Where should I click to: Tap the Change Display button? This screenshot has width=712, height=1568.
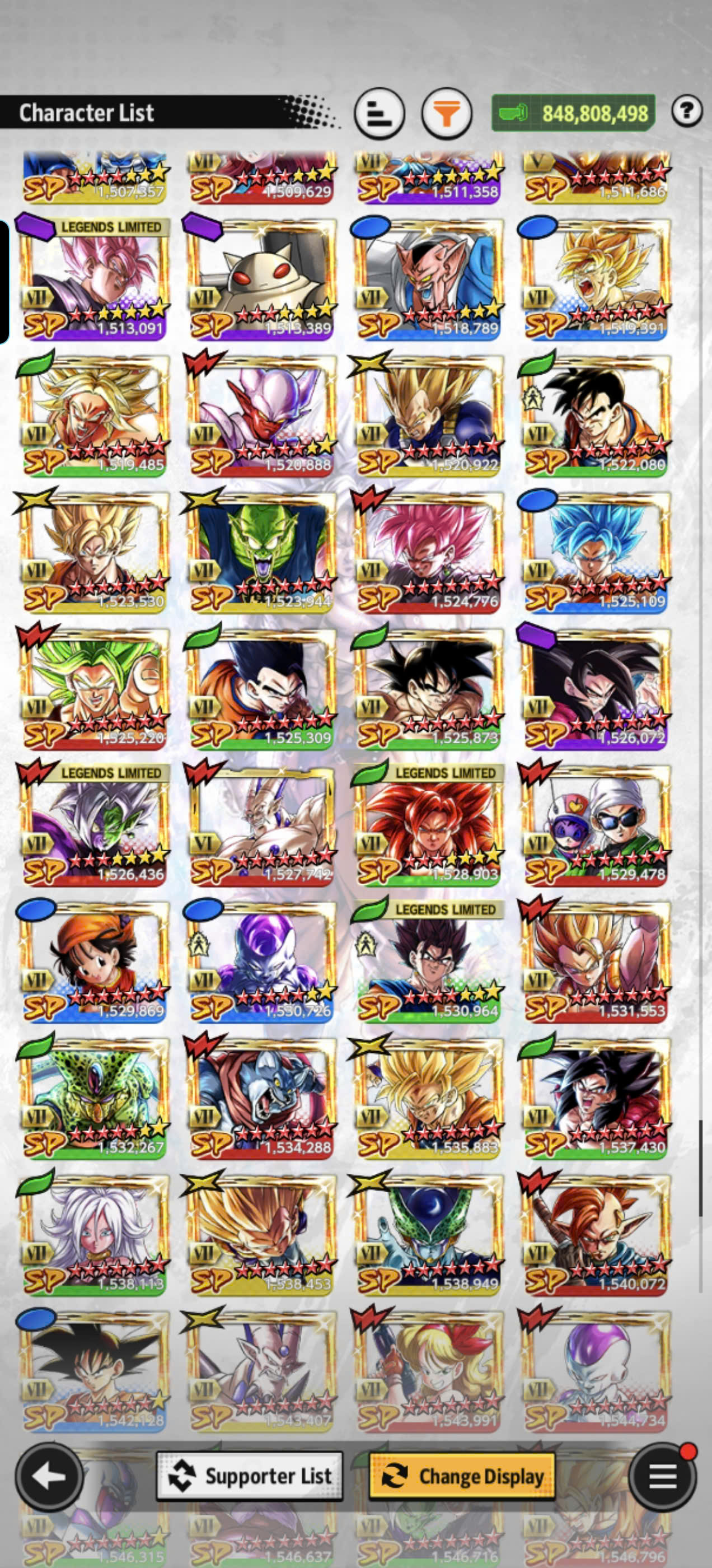coord(462,1477)
